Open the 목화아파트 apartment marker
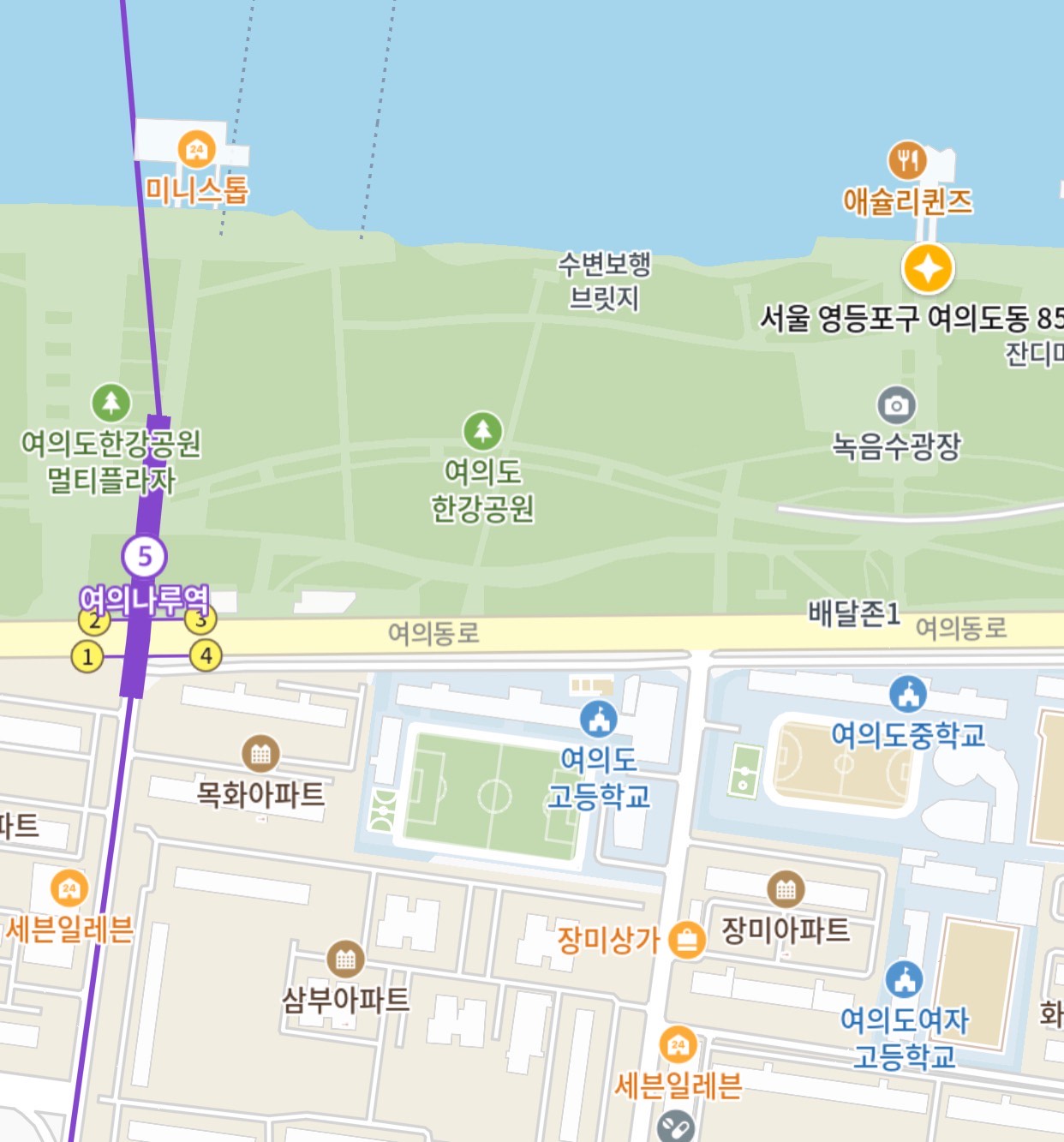 point(260,754)
